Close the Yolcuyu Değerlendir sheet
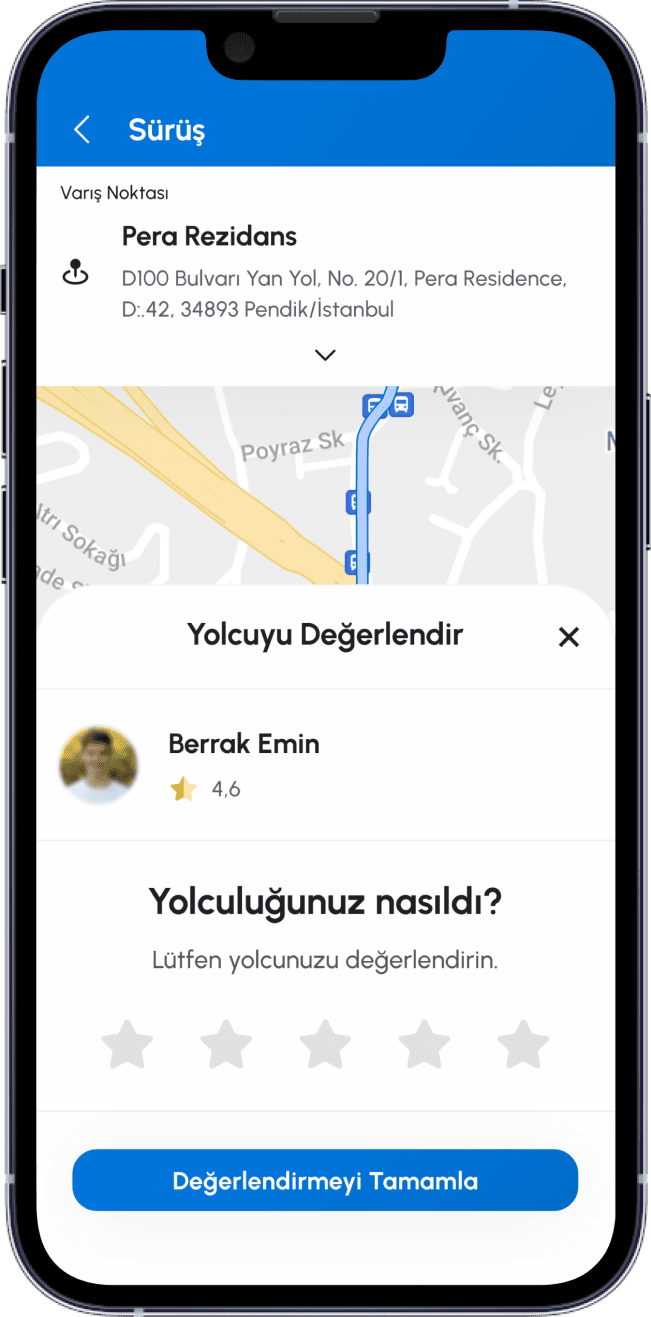This screenshot has height=1317, width=651. [569, 637]
